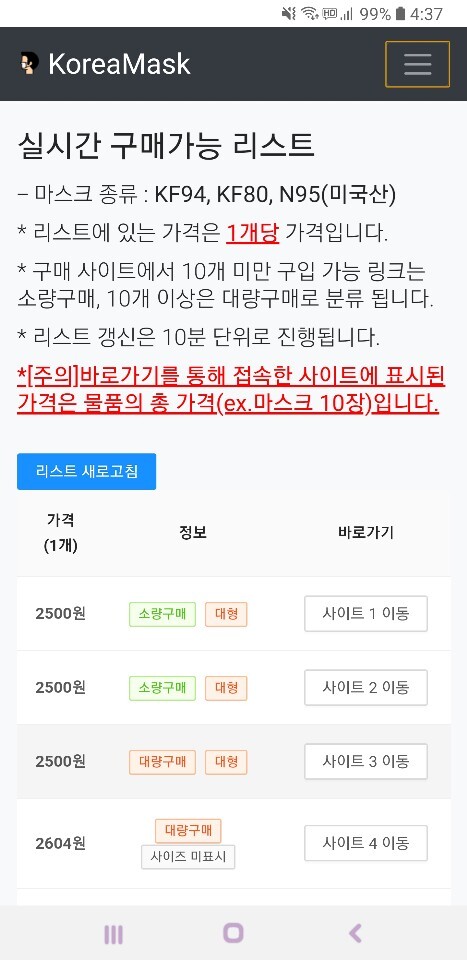
Task: Select 사이트 3 이동 button
Action: pos(366,762)
